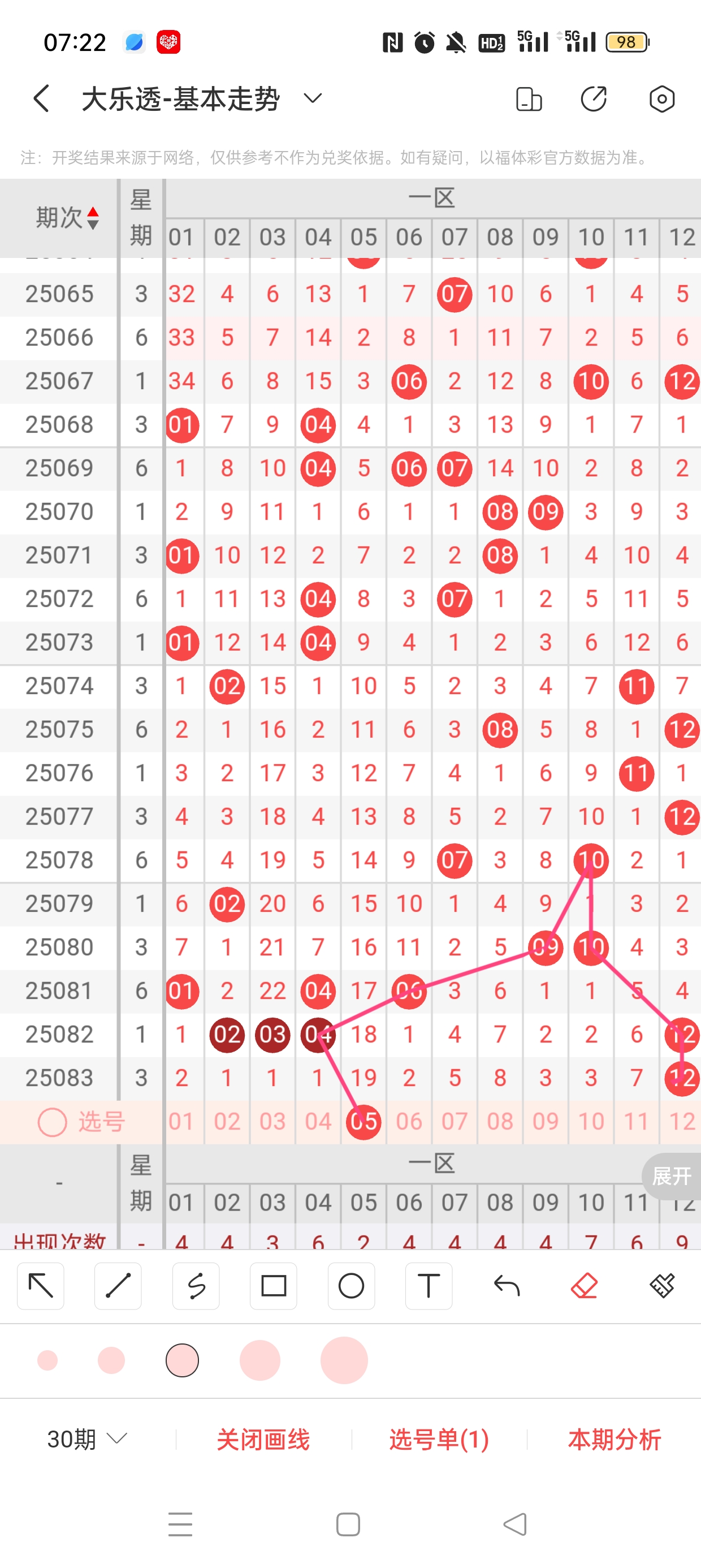Sort by 期次 column header

[66, 217]
